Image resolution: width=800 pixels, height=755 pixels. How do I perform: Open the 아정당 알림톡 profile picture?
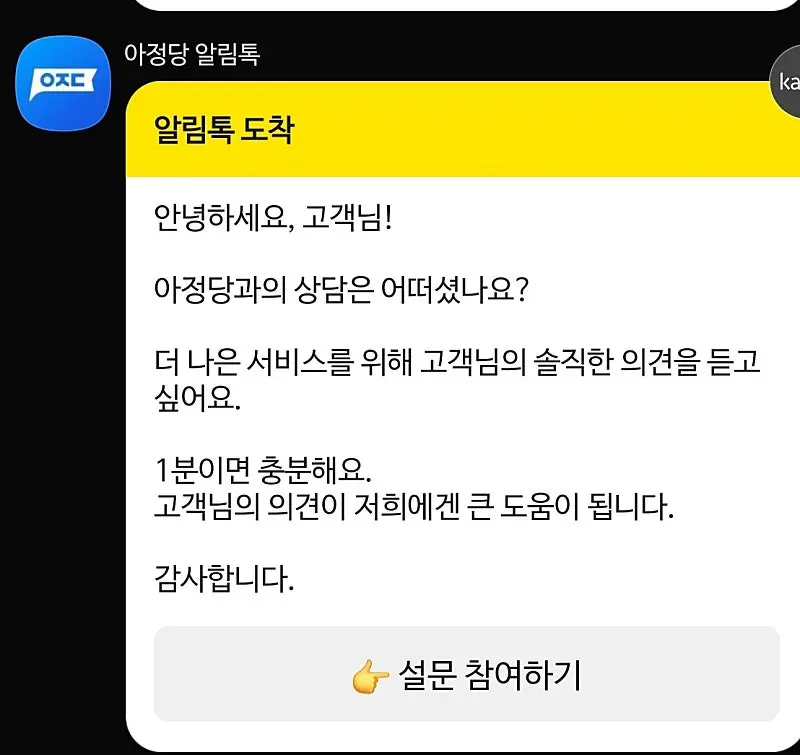pos(63,83)
